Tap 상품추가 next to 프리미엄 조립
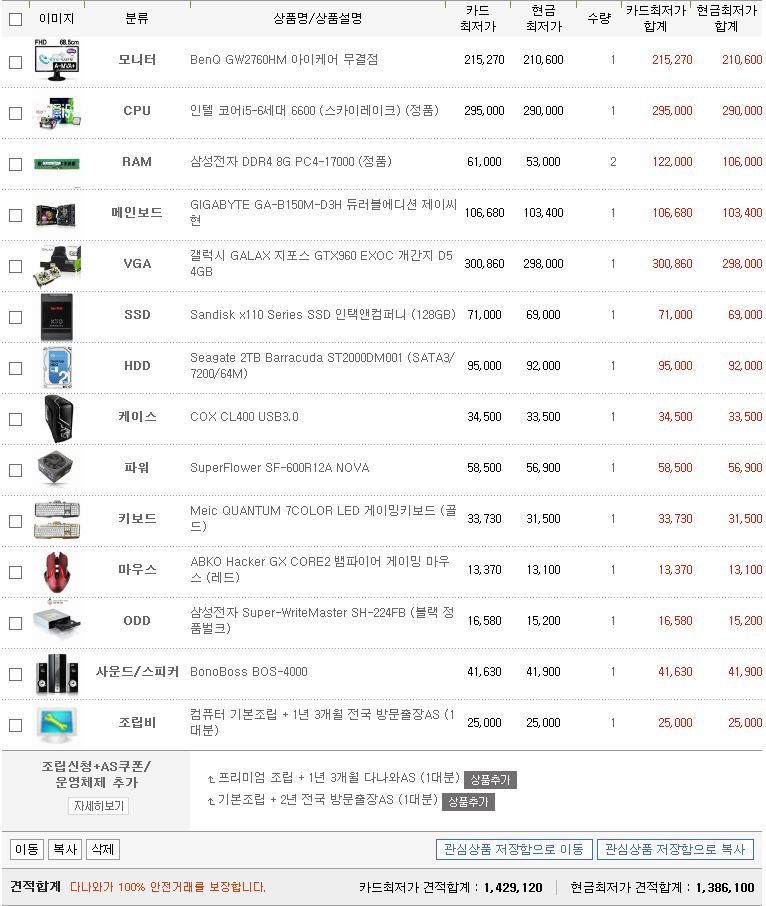This screenshot has height=906, width=766. point(490,779)
